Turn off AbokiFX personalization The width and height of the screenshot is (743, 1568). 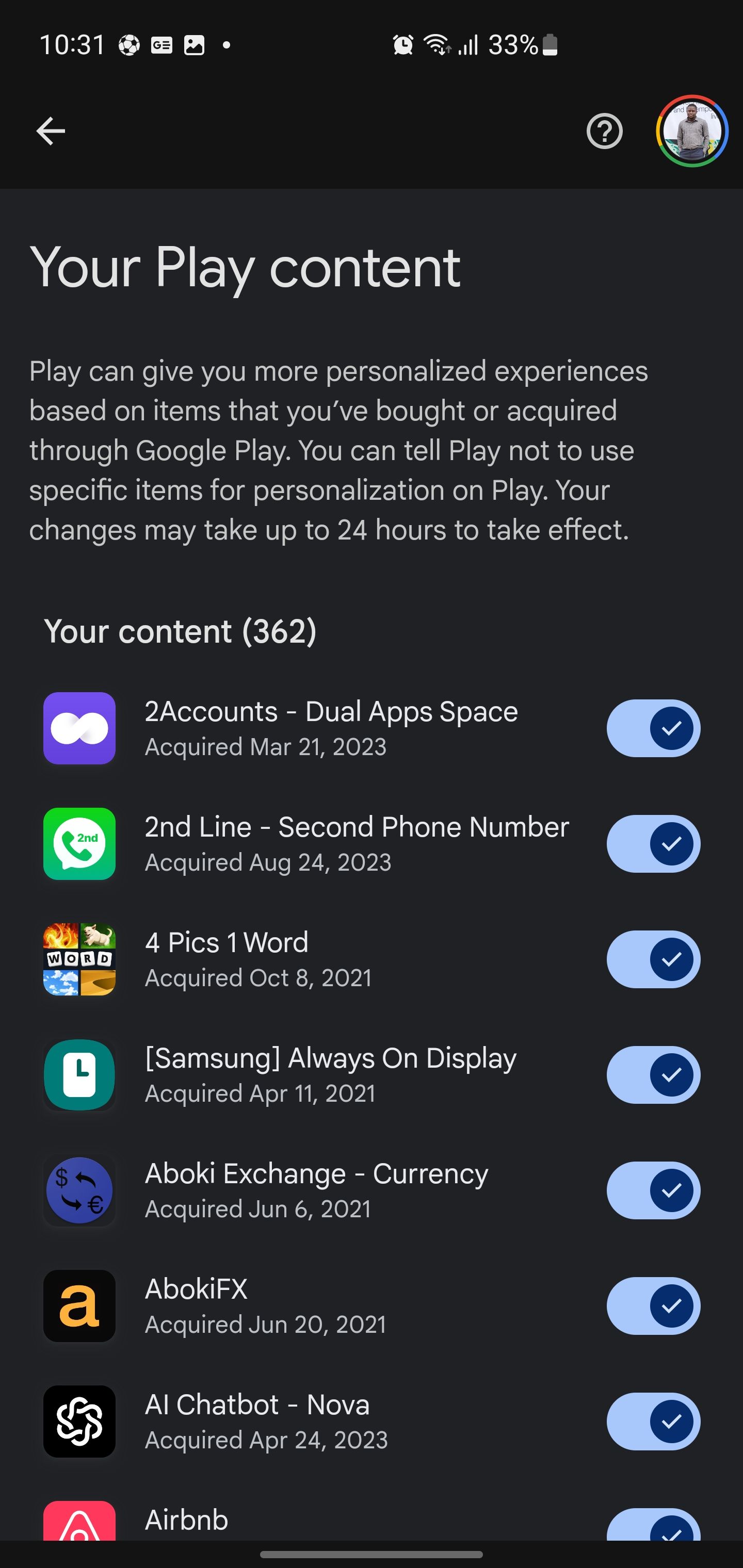(653, 1306)
